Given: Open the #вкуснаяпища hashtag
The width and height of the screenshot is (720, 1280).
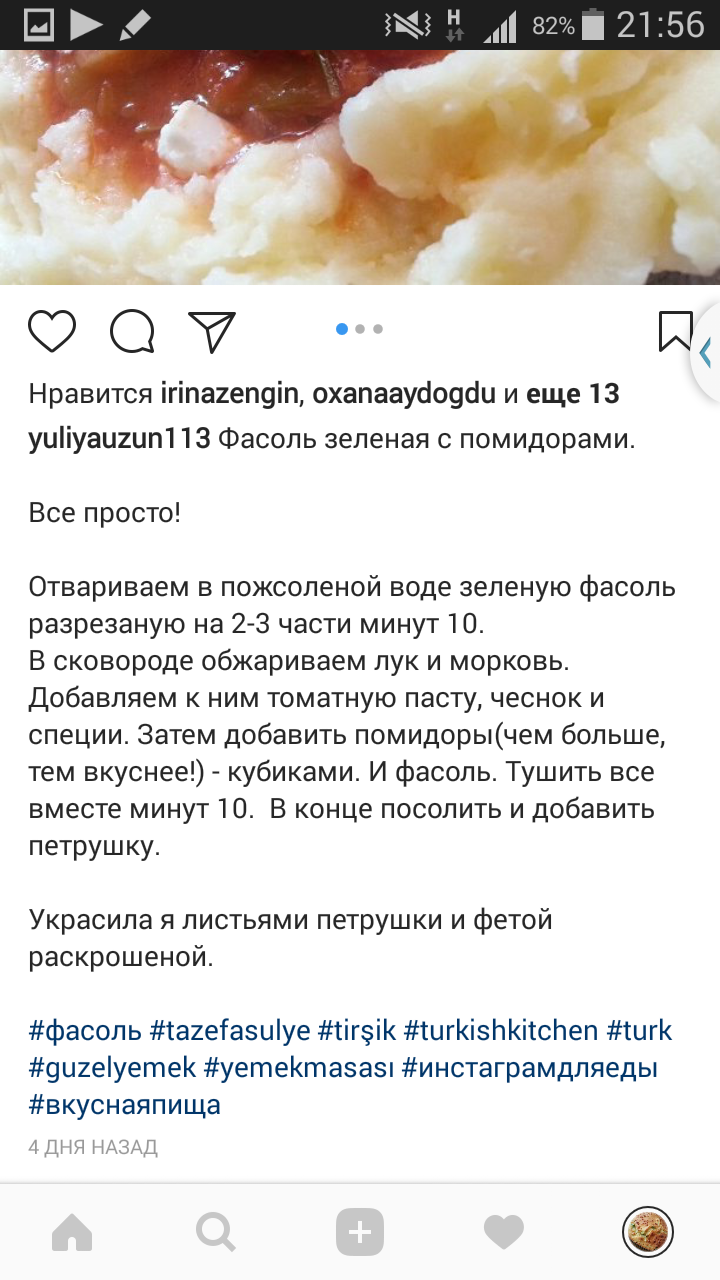Looking at the screenshot, I should (124, 1105).
